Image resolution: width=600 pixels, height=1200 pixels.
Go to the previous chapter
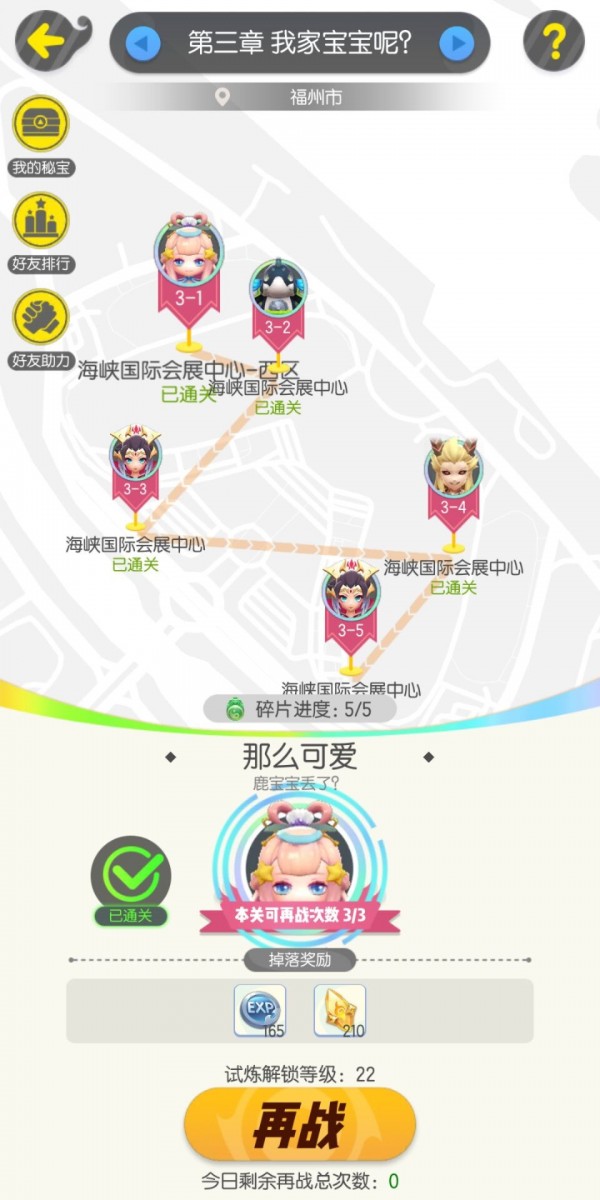pyautogui.click(x=143, y=43)
